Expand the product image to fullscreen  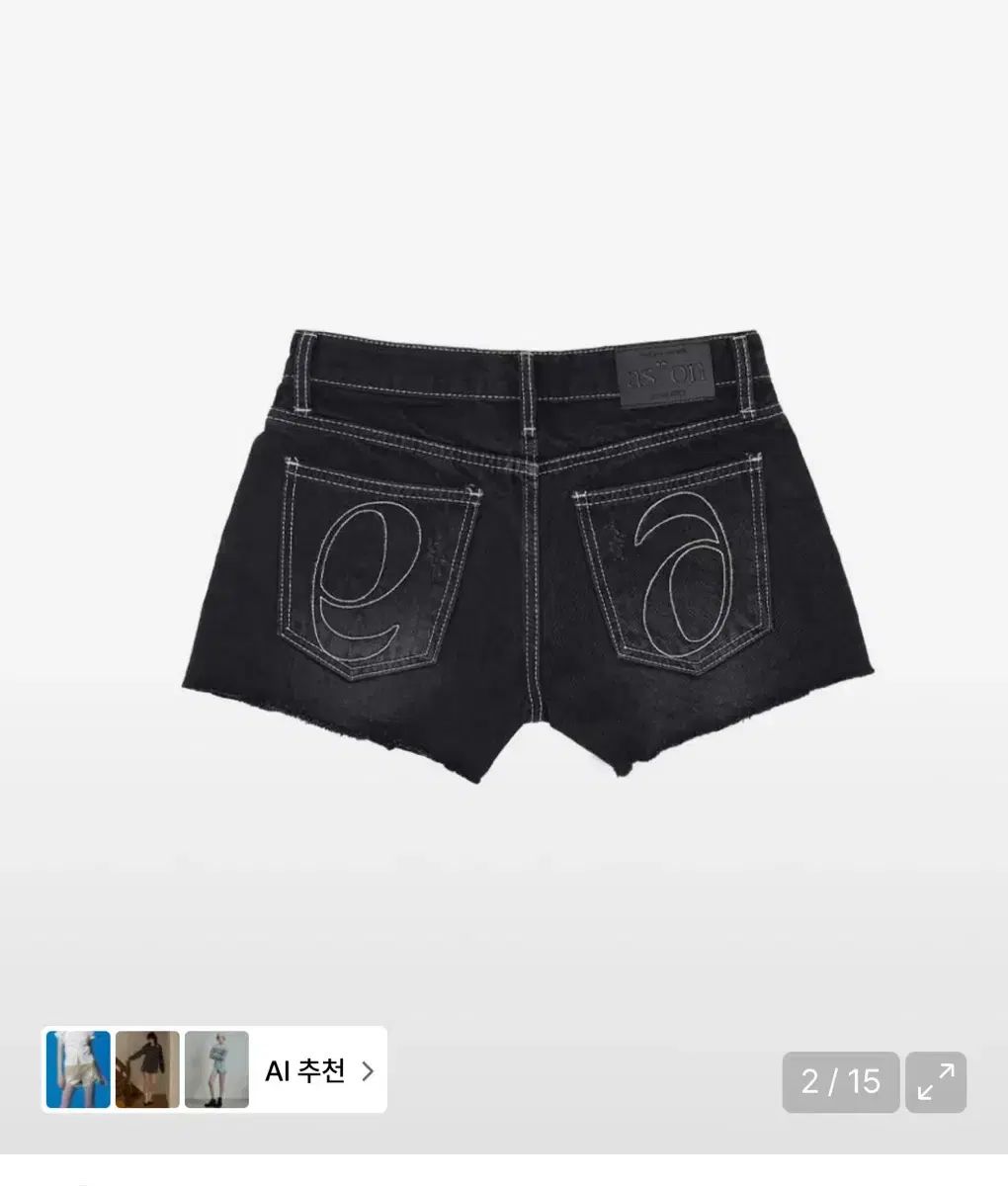click(x=936, y=1081)
